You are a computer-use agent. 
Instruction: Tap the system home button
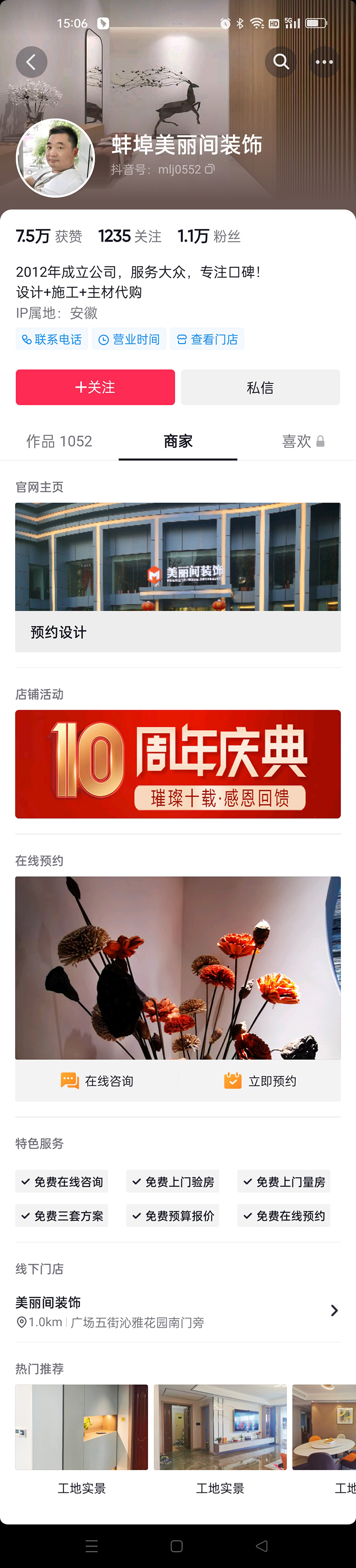(x=177, y=1546)
